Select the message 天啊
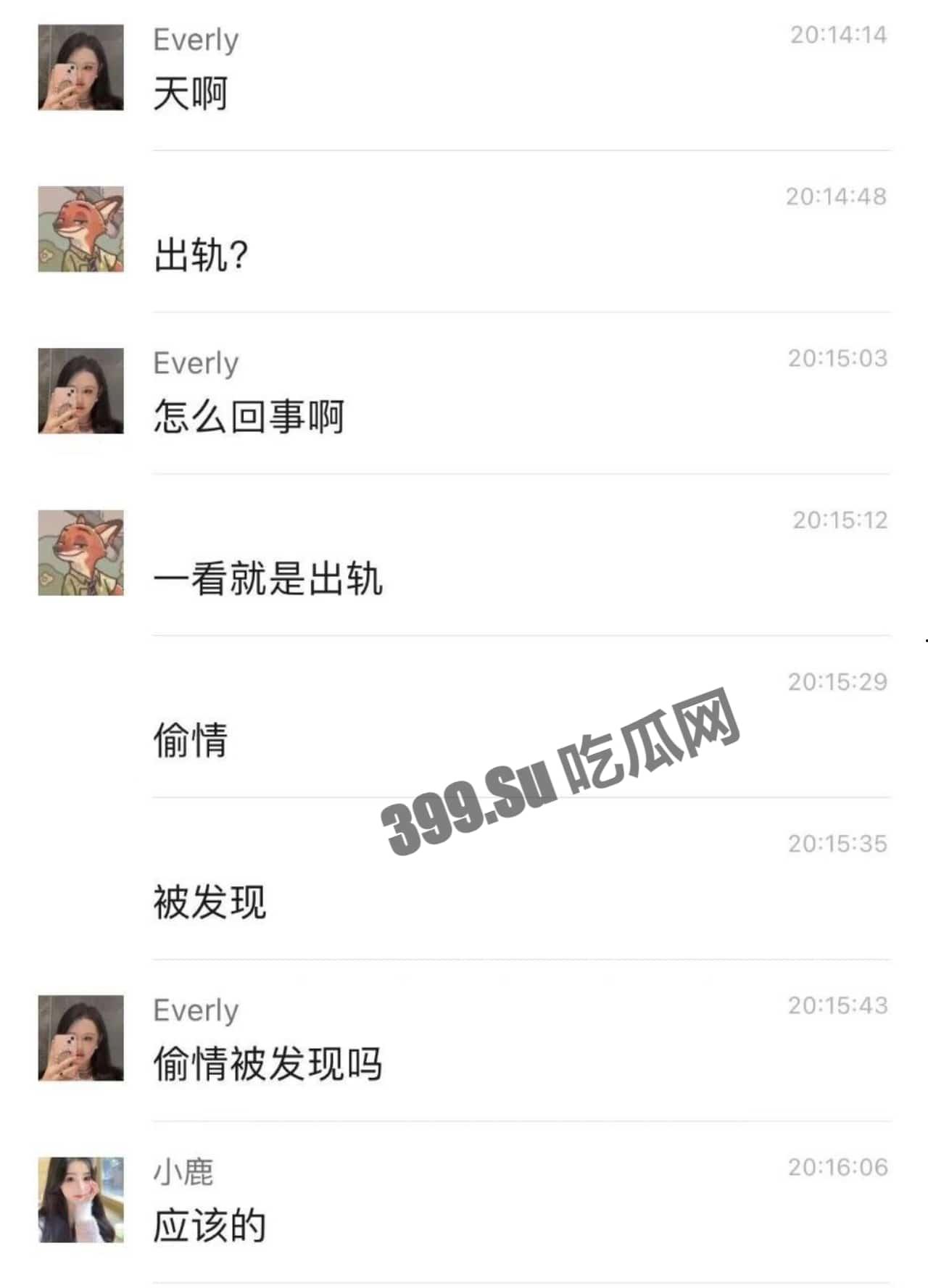The image size is (928, 1288). [x=191, y=93]
